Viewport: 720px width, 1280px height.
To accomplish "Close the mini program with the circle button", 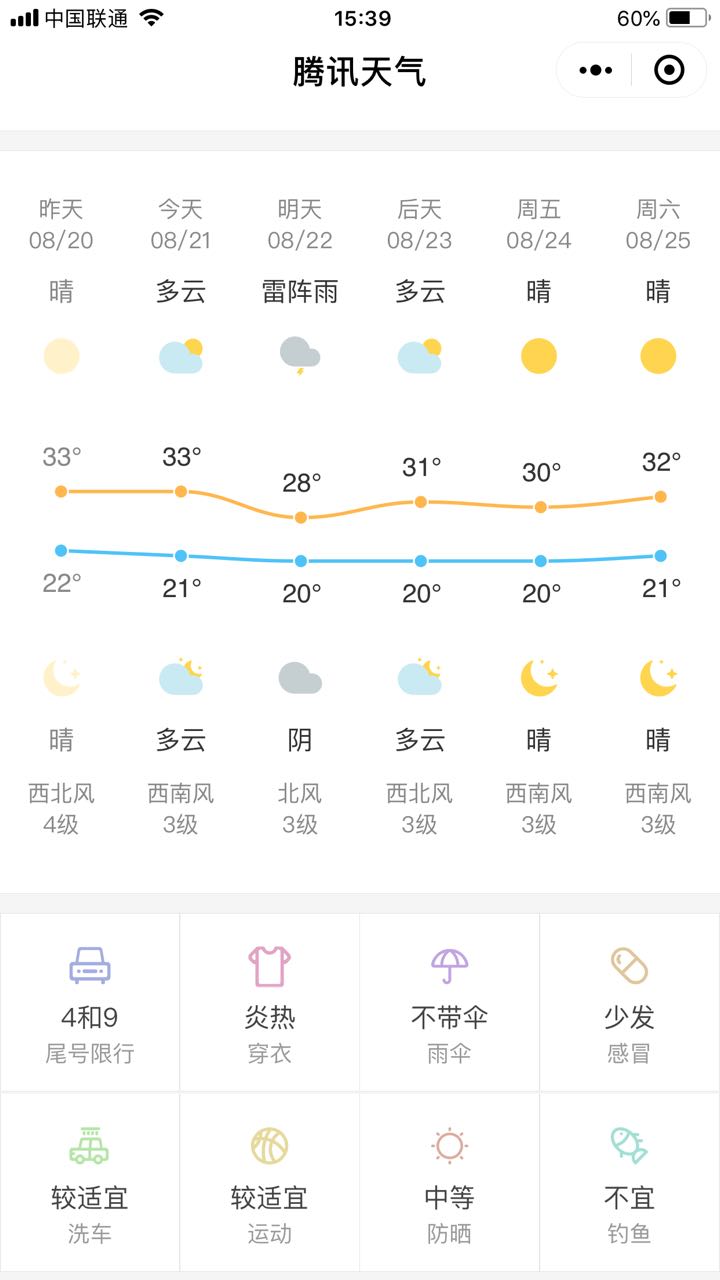I will coord(669,70).
